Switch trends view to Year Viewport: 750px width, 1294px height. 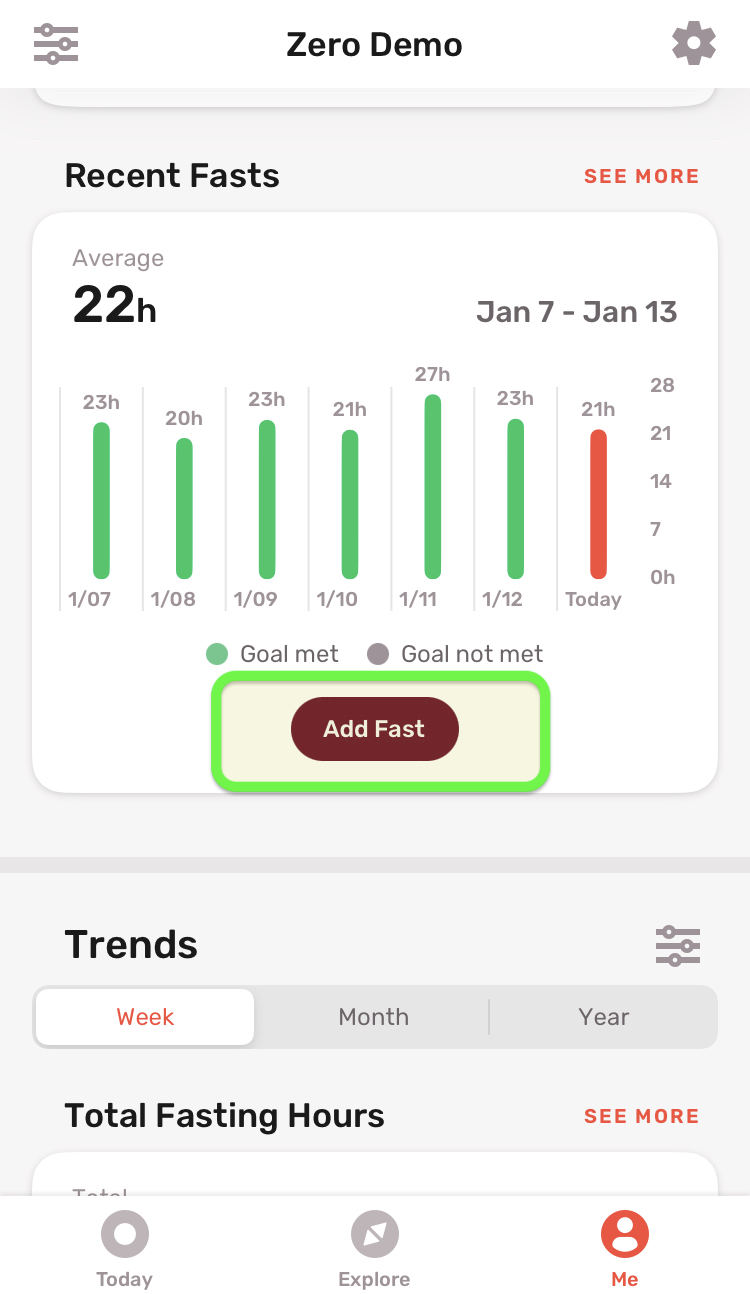click(603, 1016)
